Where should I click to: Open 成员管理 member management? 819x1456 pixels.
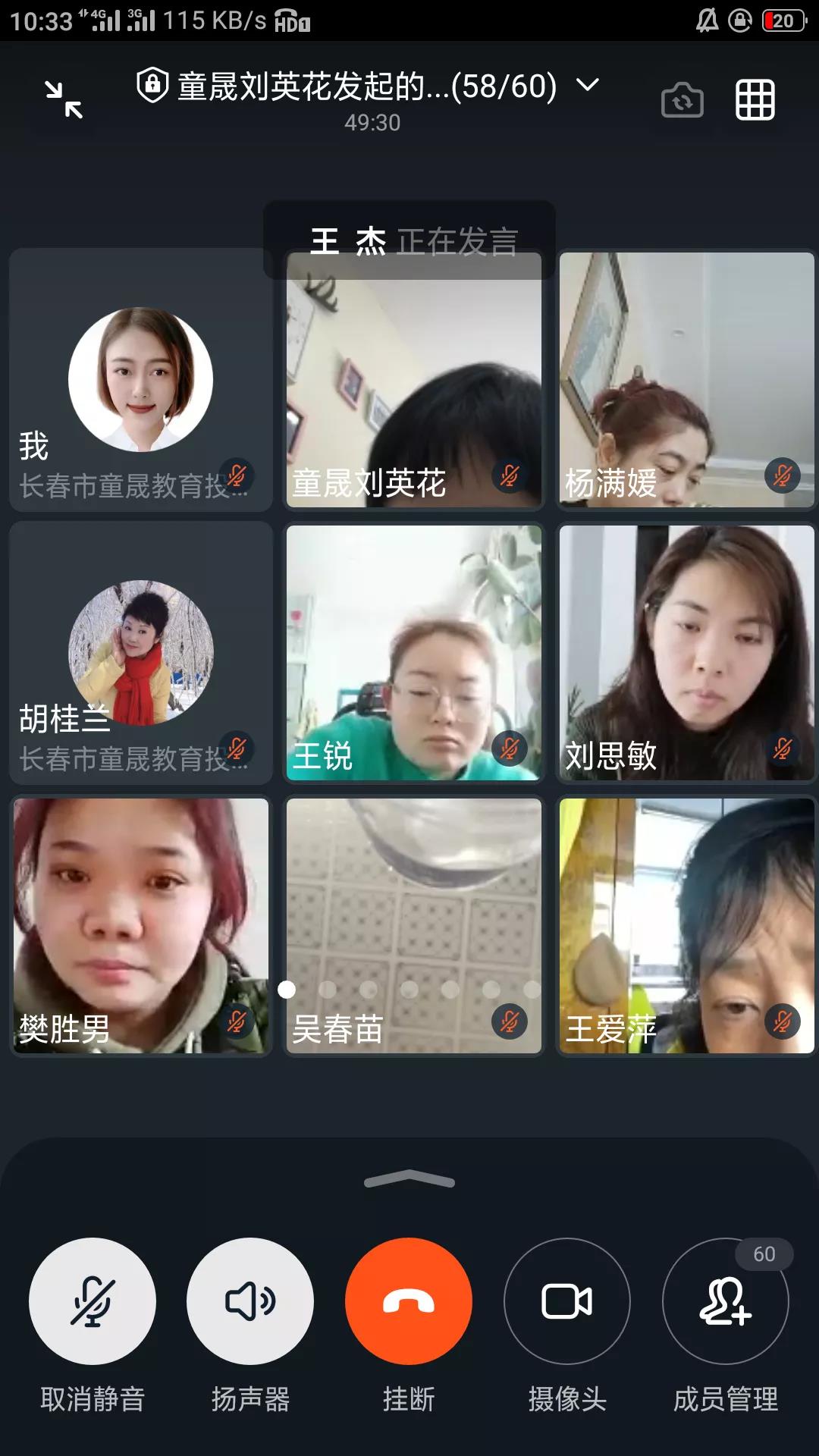pyautogui.click(x=726, y=1301)
